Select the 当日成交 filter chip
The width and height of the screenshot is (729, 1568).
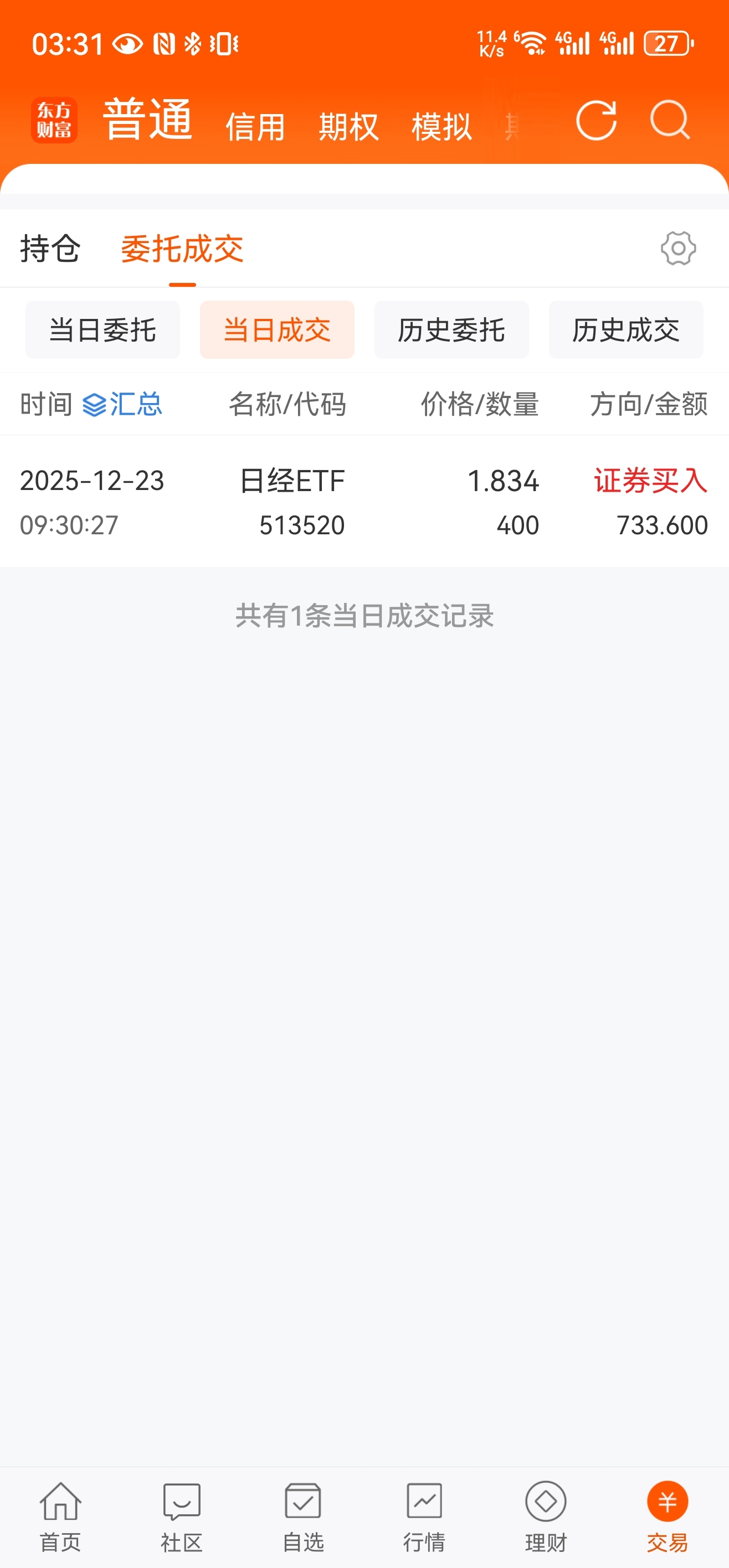(x=277, y=330)
